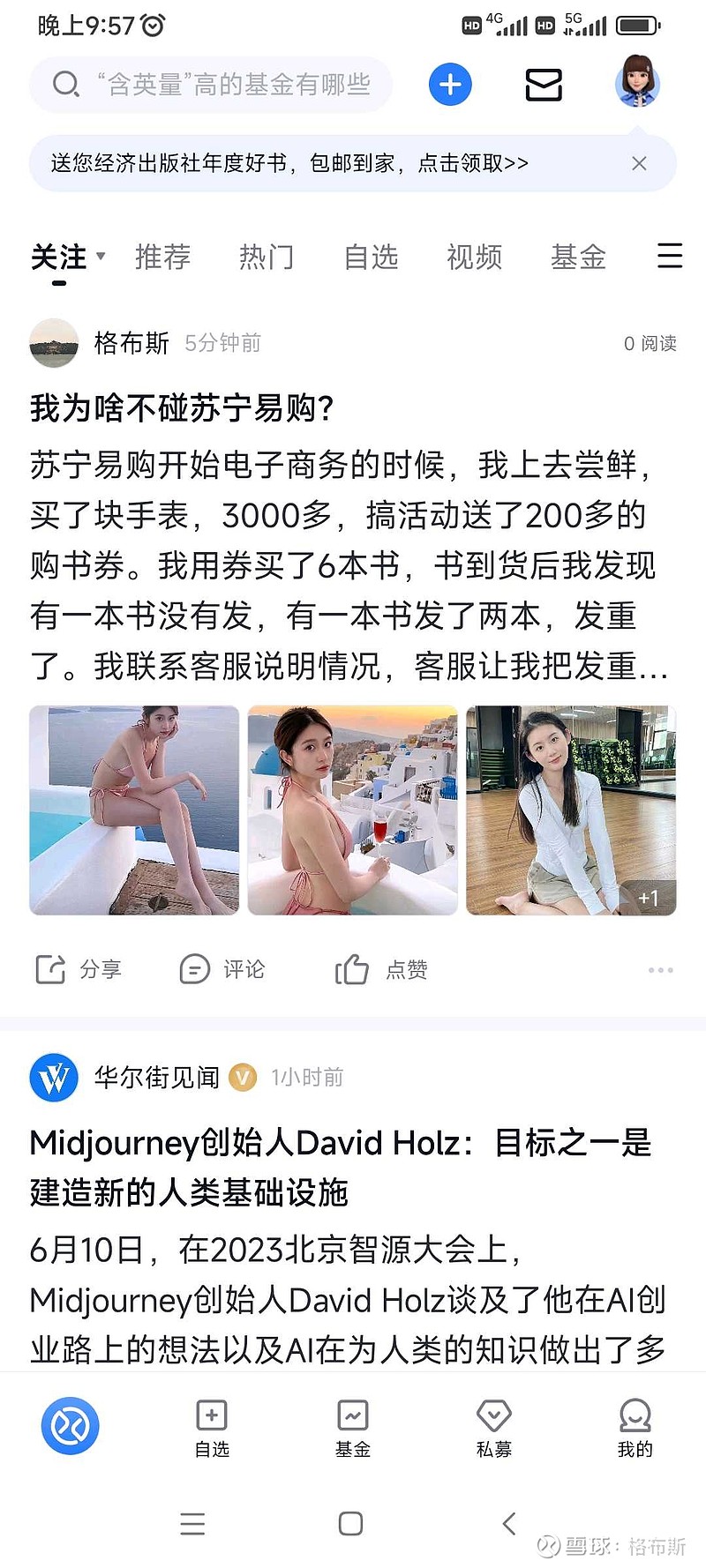Open more options on 格布斯's post
The image size is (706, 1568).
(x=660, y=969)
